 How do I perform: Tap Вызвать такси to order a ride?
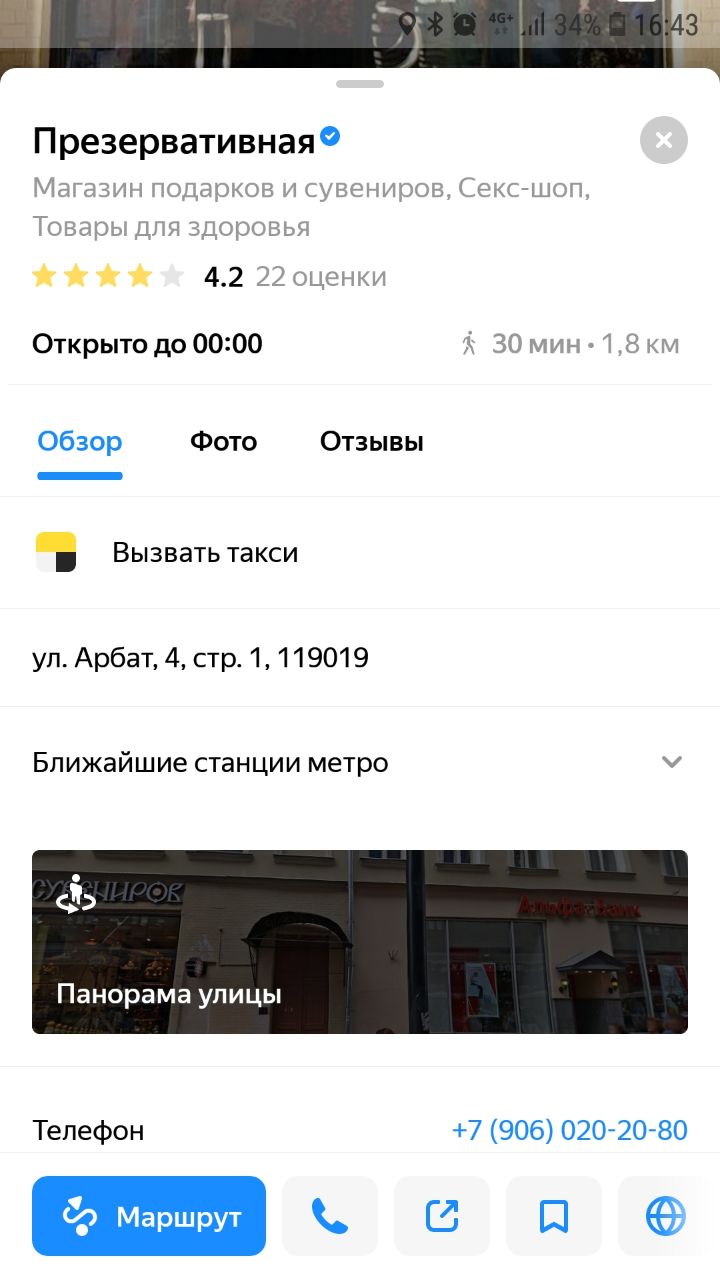coord(360,553)
